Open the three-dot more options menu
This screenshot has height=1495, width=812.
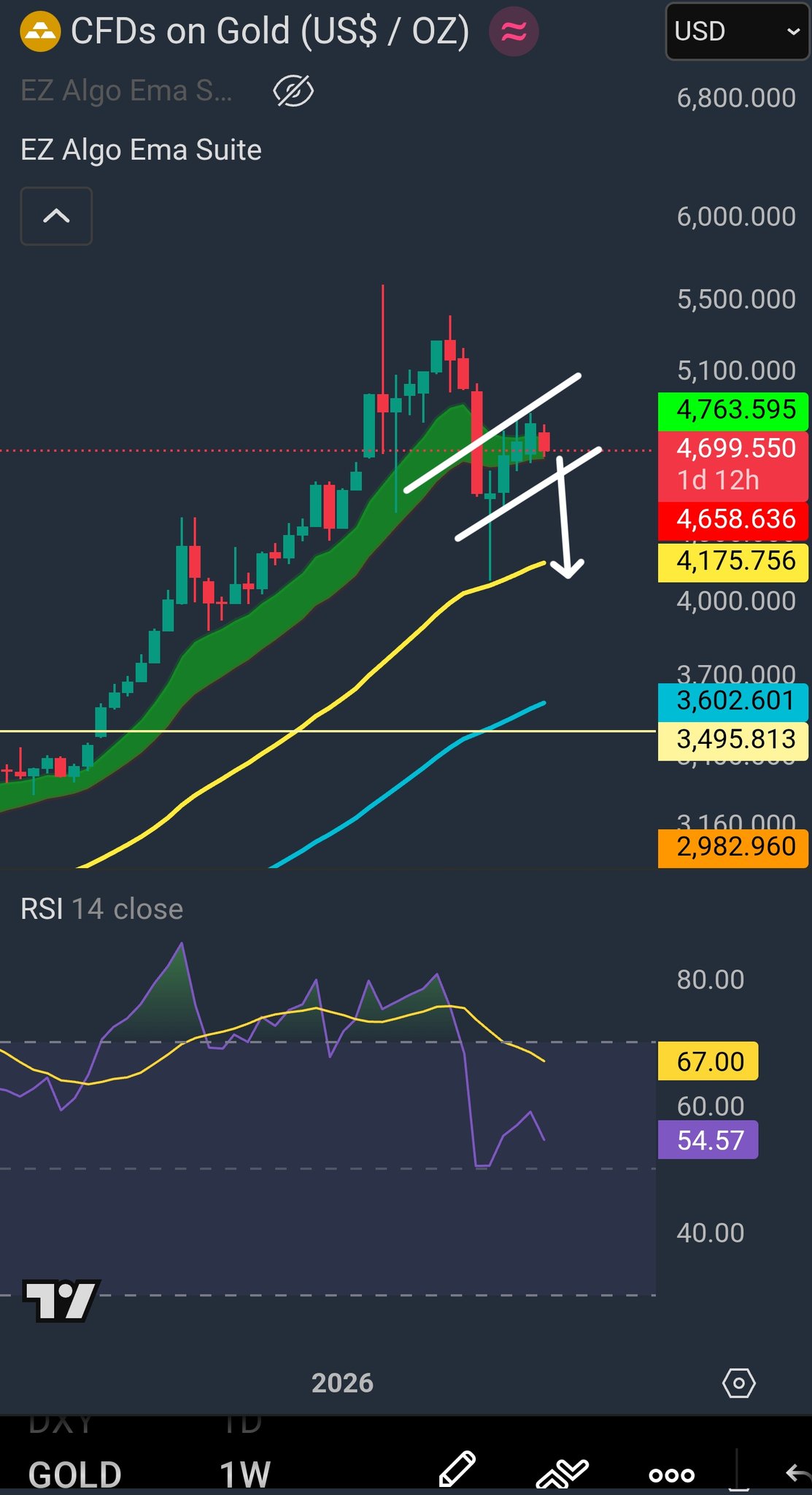click(671, 1475)
